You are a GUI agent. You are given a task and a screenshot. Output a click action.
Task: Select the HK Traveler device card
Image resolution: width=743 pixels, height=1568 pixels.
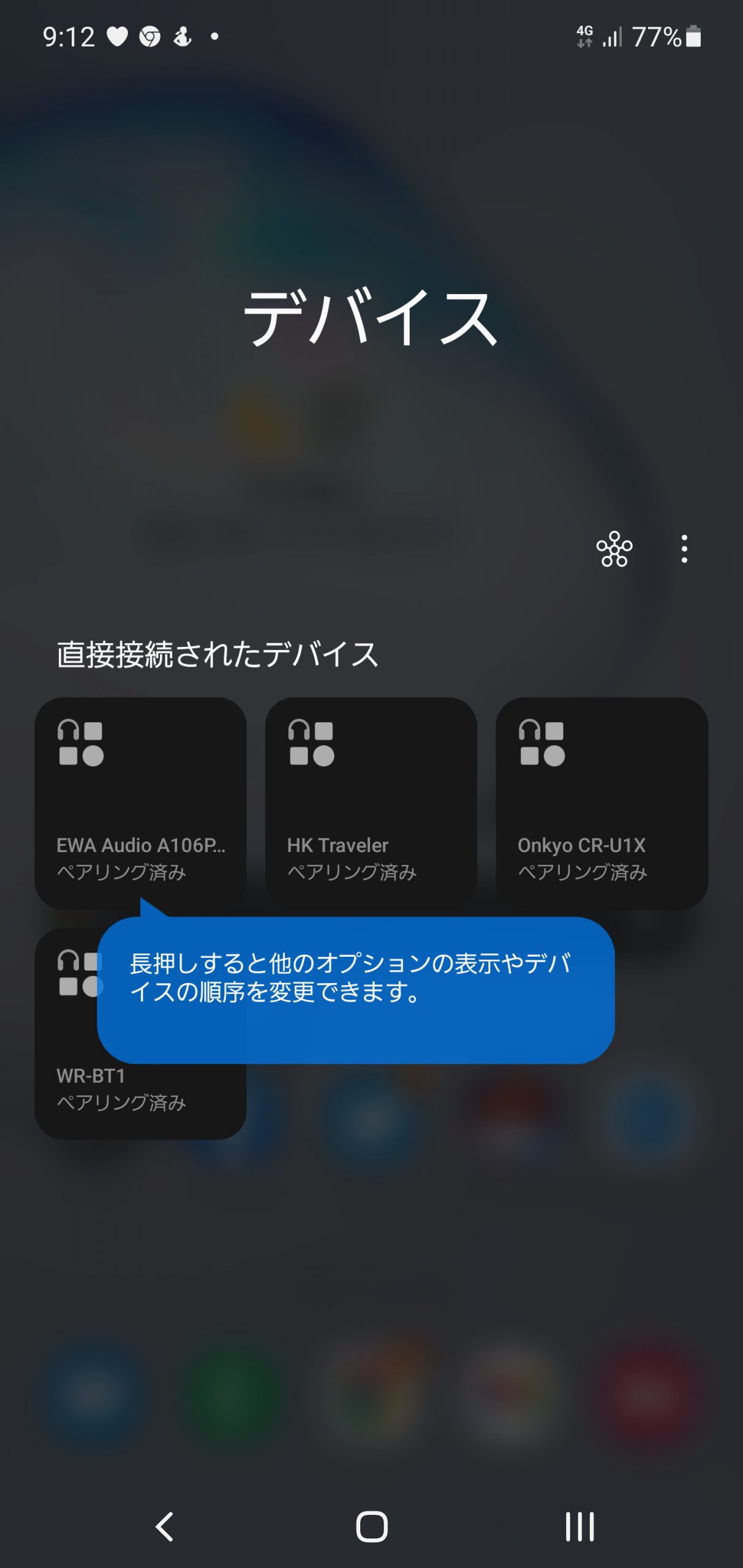click(x=371, y=803)
